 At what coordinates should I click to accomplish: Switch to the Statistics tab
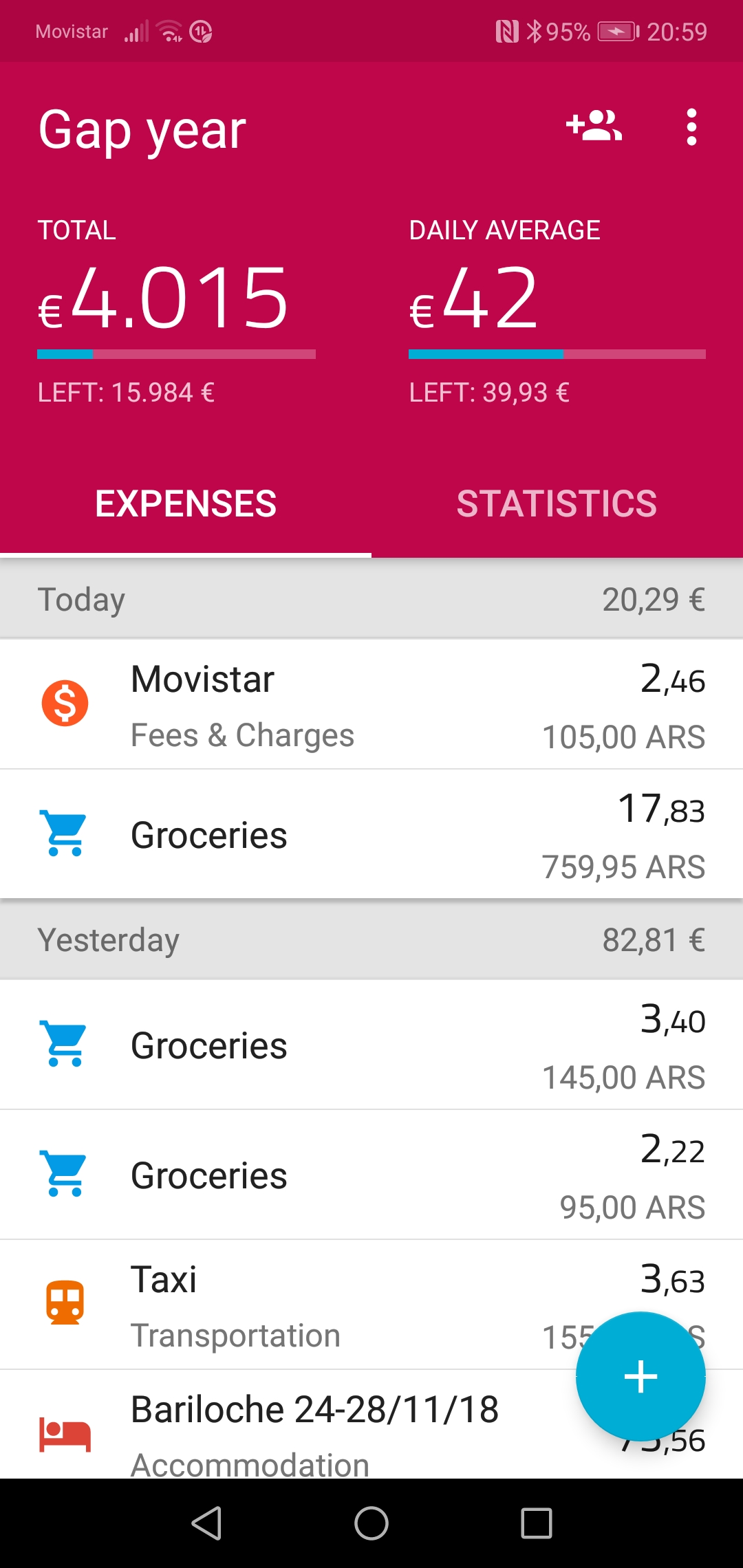557,503
